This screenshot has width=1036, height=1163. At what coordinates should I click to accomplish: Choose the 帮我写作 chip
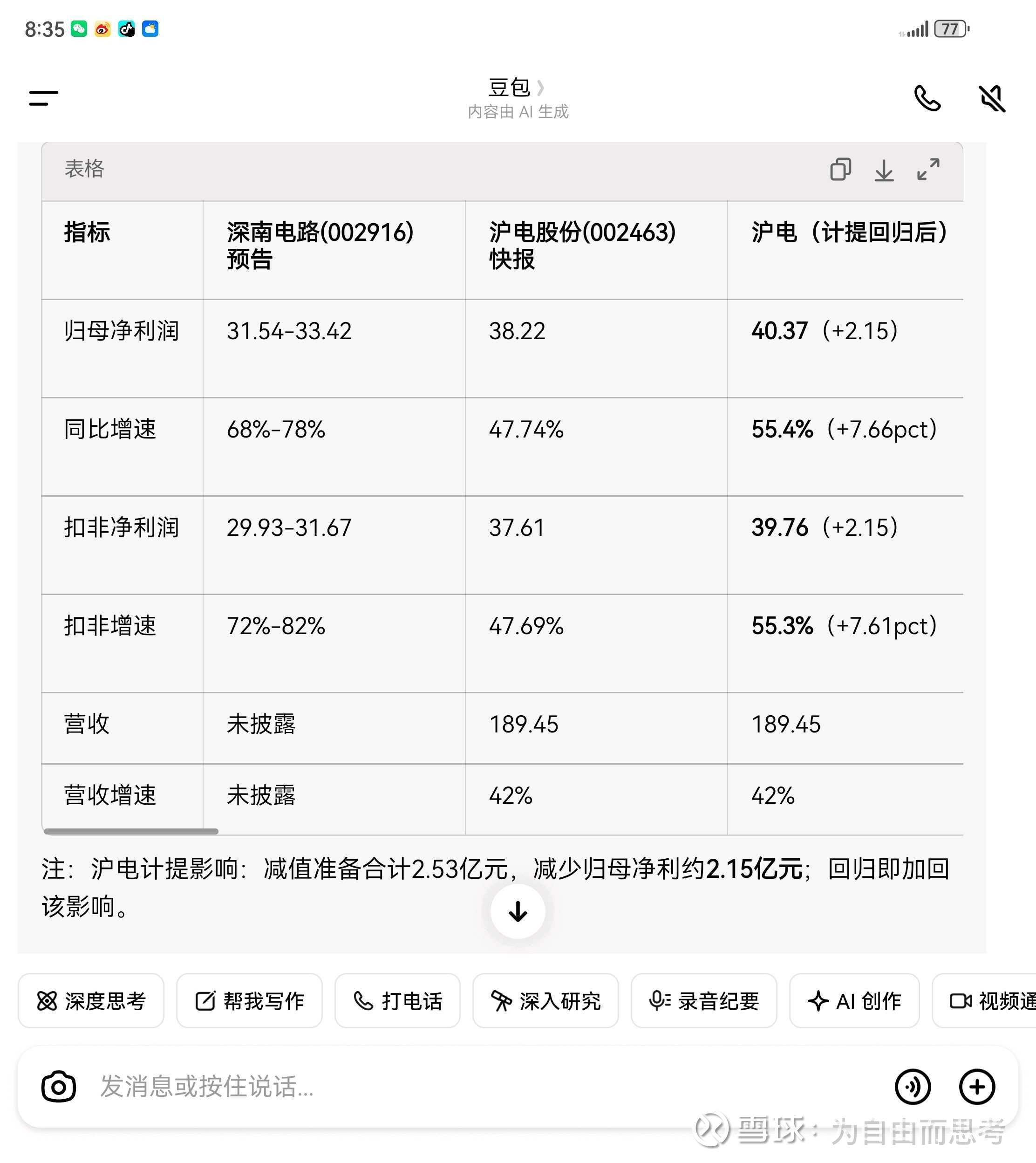pyautogui.click(x=249, y=1001)
